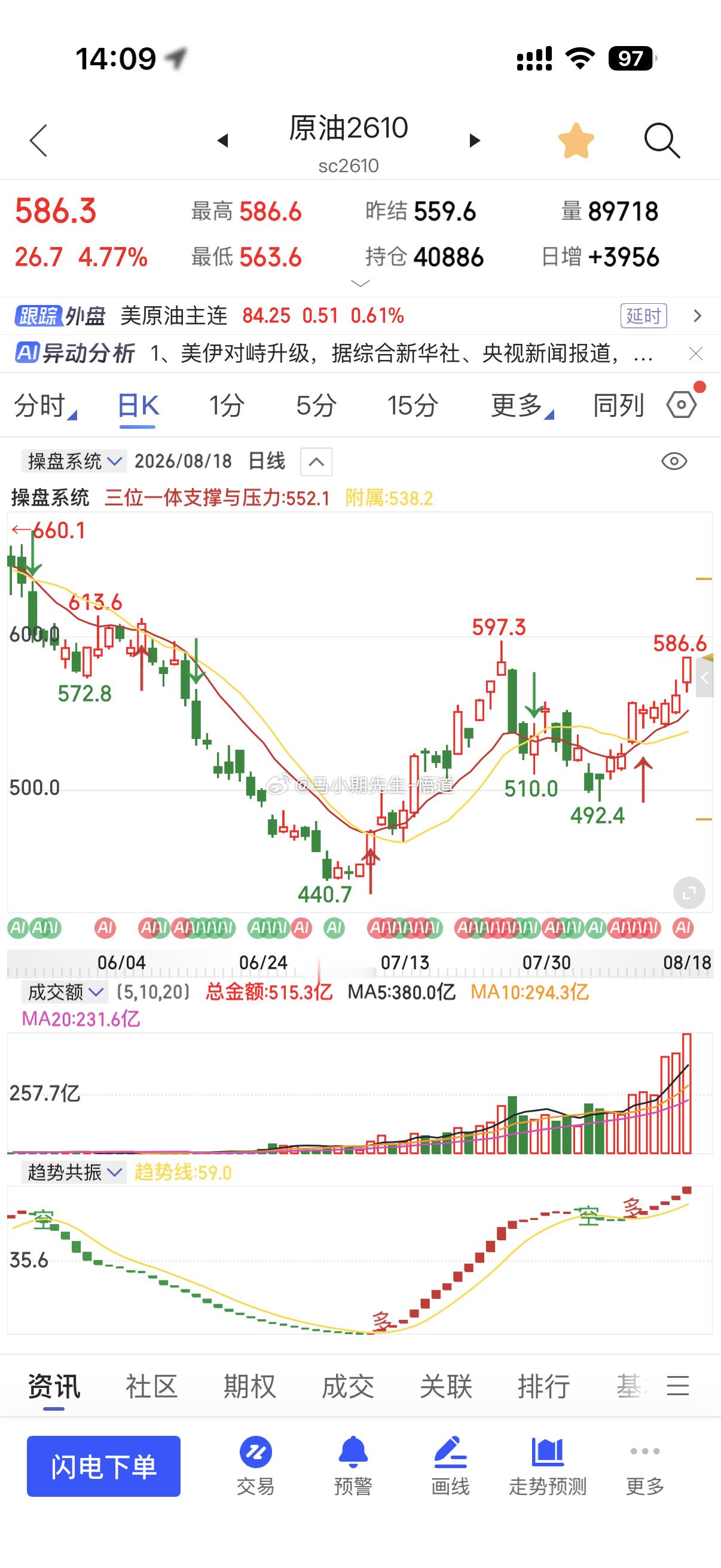Screen dimensions: 721x1568
Task: Open 美原油主连 external market row
Action: [360, 316]
